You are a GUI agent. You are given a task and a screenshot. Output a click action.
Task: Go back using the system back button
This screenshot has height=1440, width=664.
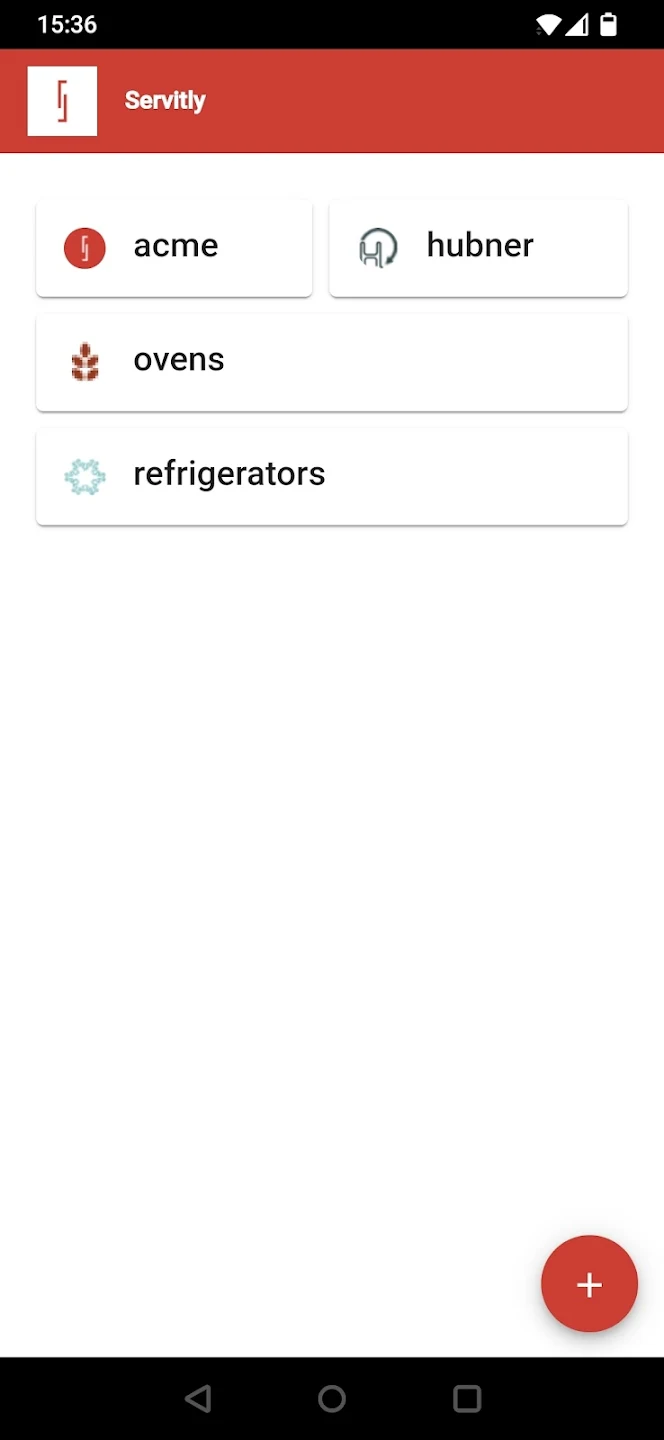coord(198,1398)
